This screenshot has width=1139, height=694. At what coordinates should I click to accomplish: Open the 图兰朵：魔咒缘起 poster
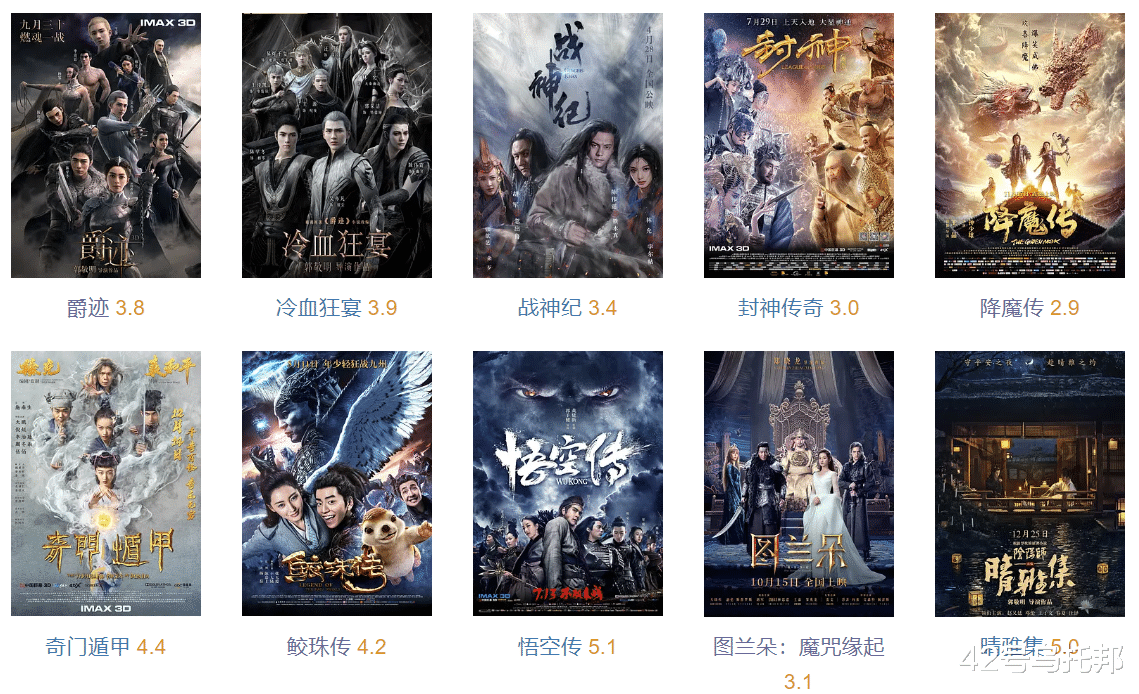tap(799, 483)
